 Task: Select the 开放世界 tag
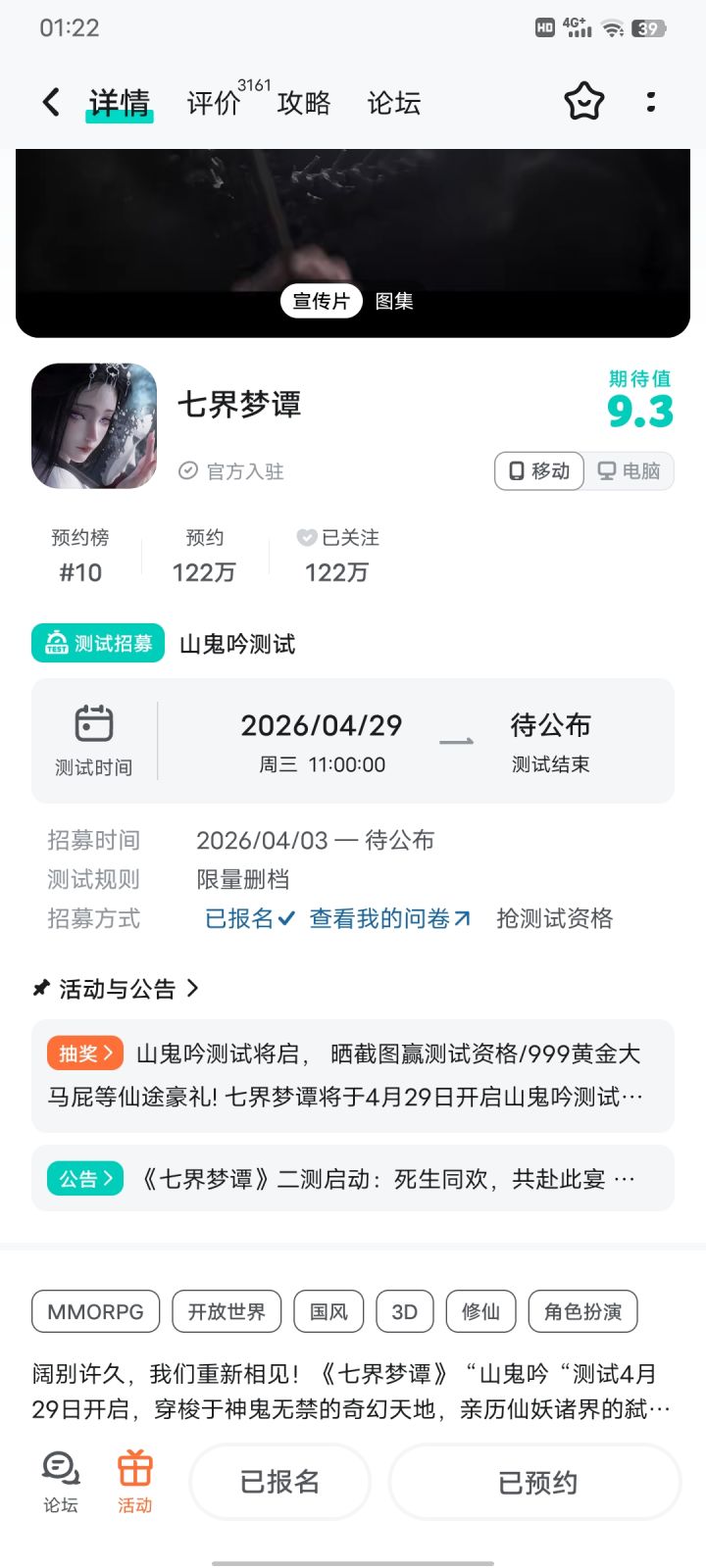click(227, 1311)
